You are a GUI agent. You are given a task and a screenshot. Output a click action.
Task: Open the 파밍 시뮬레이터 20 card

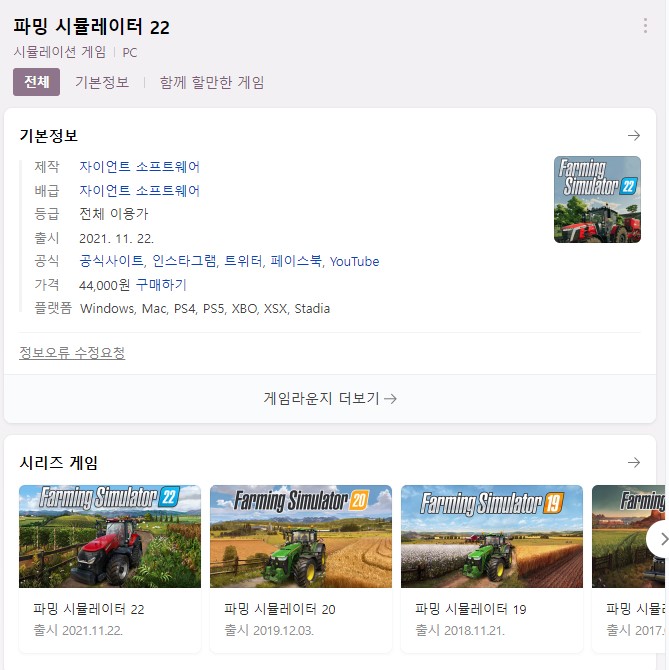pos(301,565)
